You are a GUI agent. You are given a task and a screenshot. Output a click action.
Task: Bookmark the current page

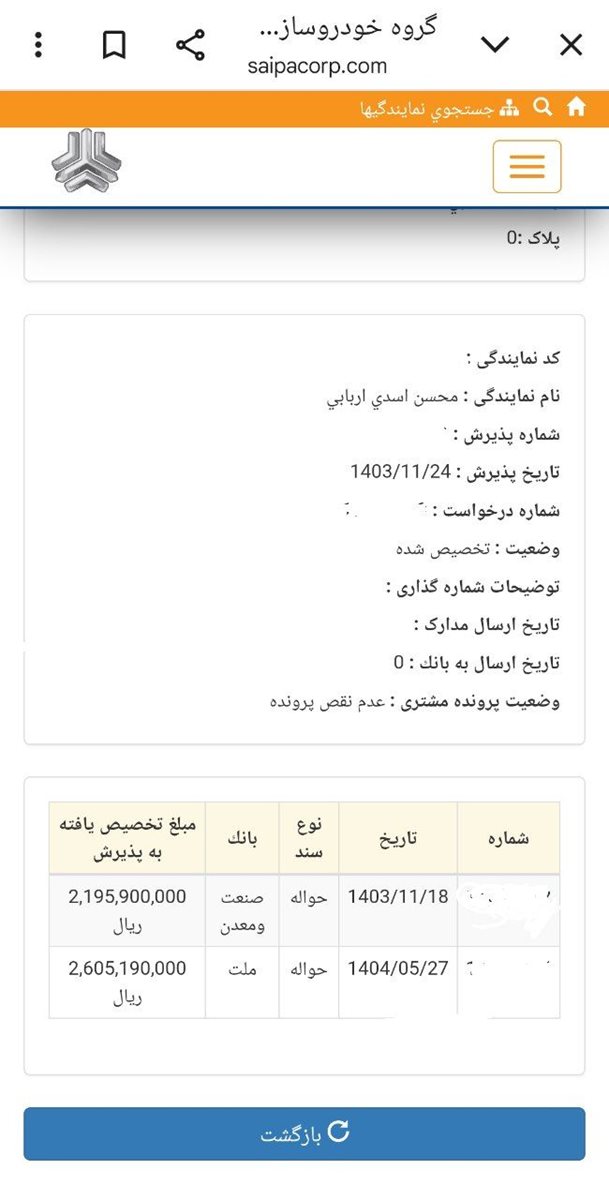click(x=115, y=45)
